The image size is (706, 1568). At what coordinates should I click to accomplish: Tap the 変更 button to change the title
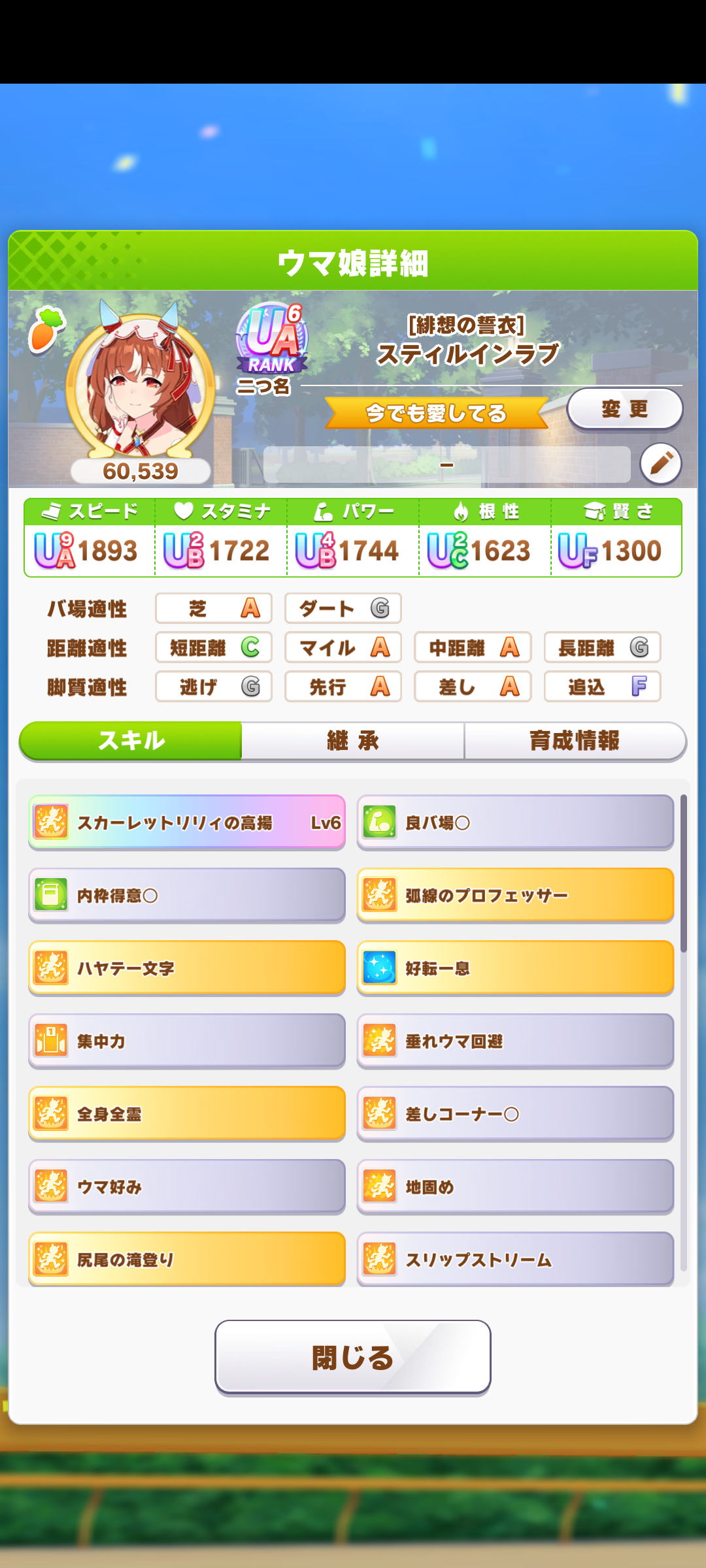(624, 410)
